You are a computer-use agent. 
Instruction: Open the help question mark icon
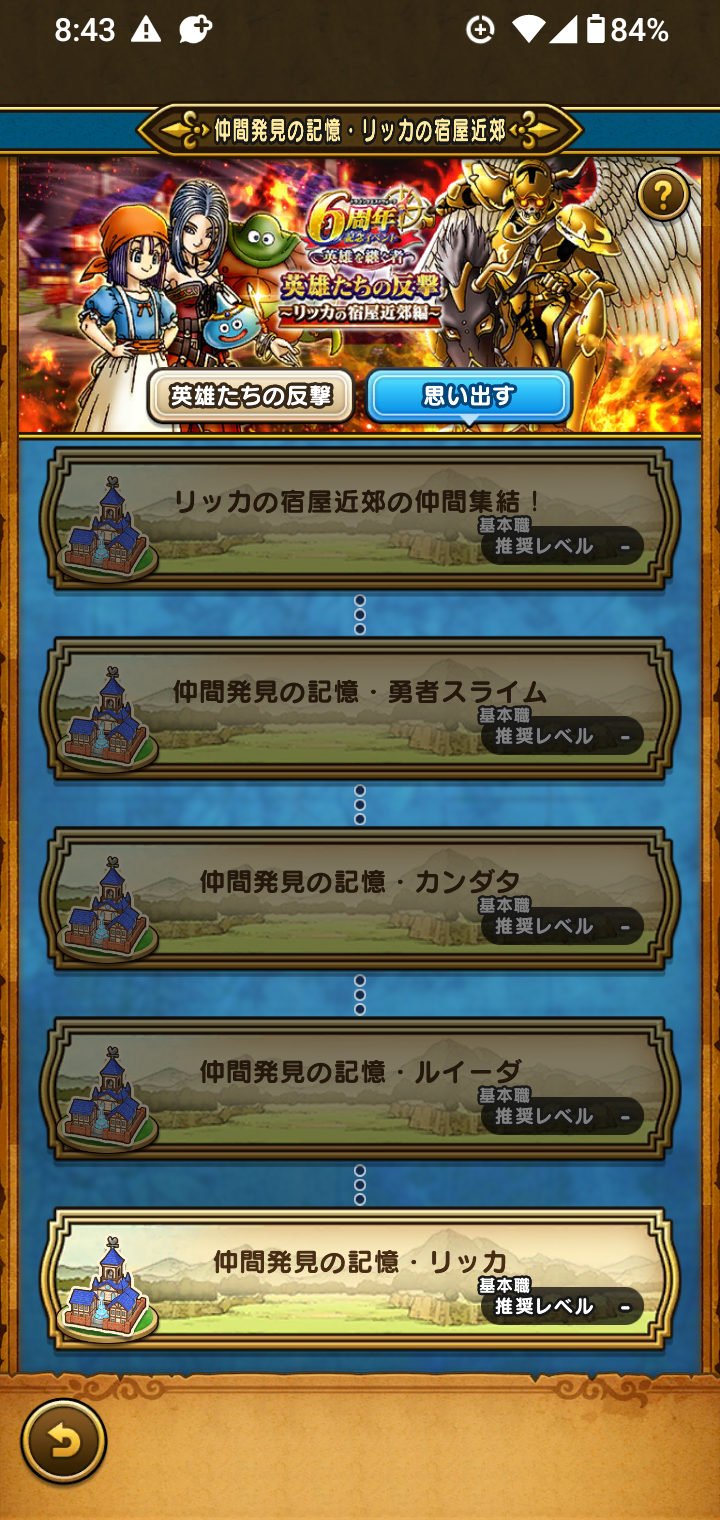[663, 194]
